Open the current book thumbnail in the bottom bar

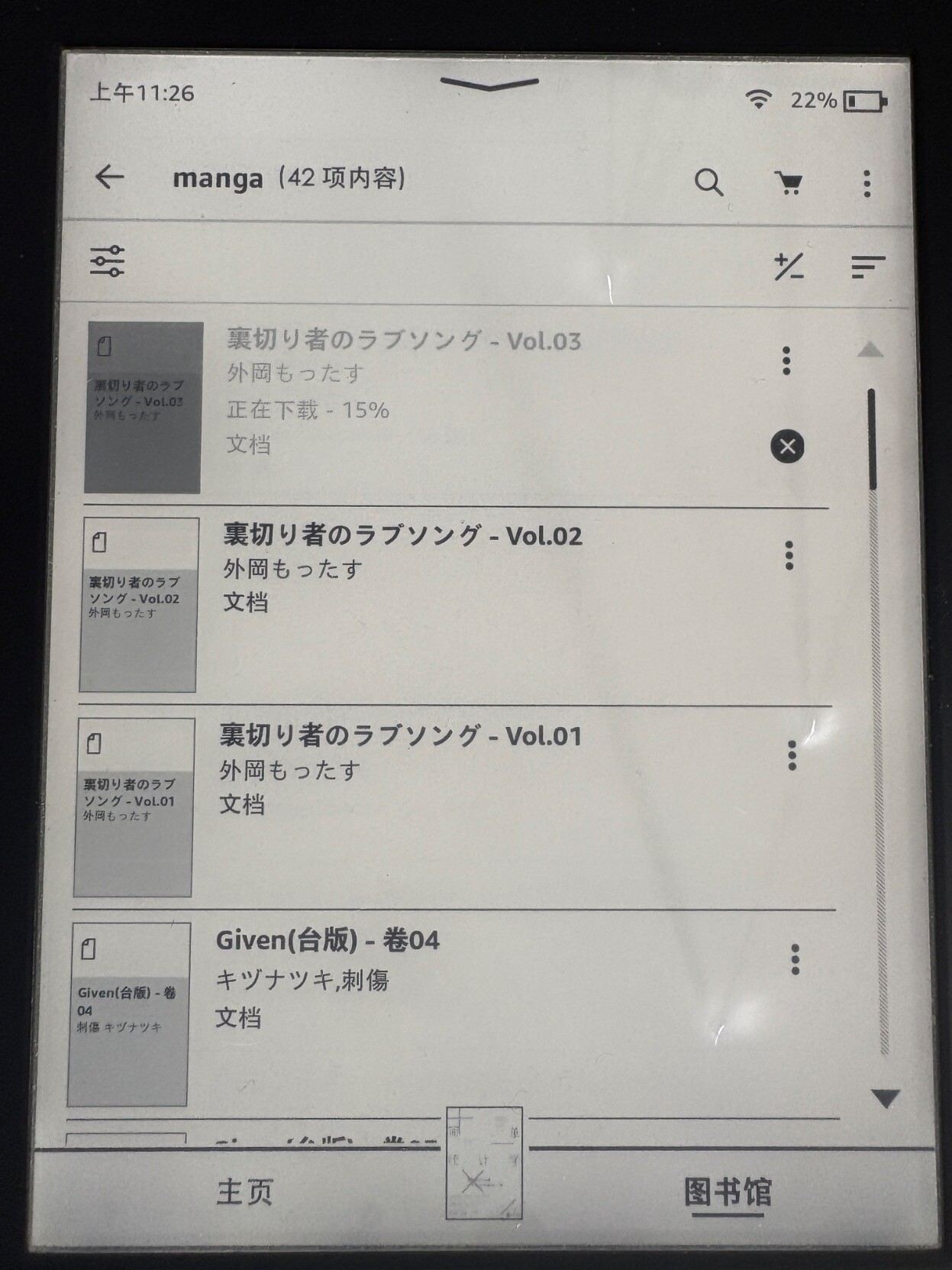point(484,1163)
